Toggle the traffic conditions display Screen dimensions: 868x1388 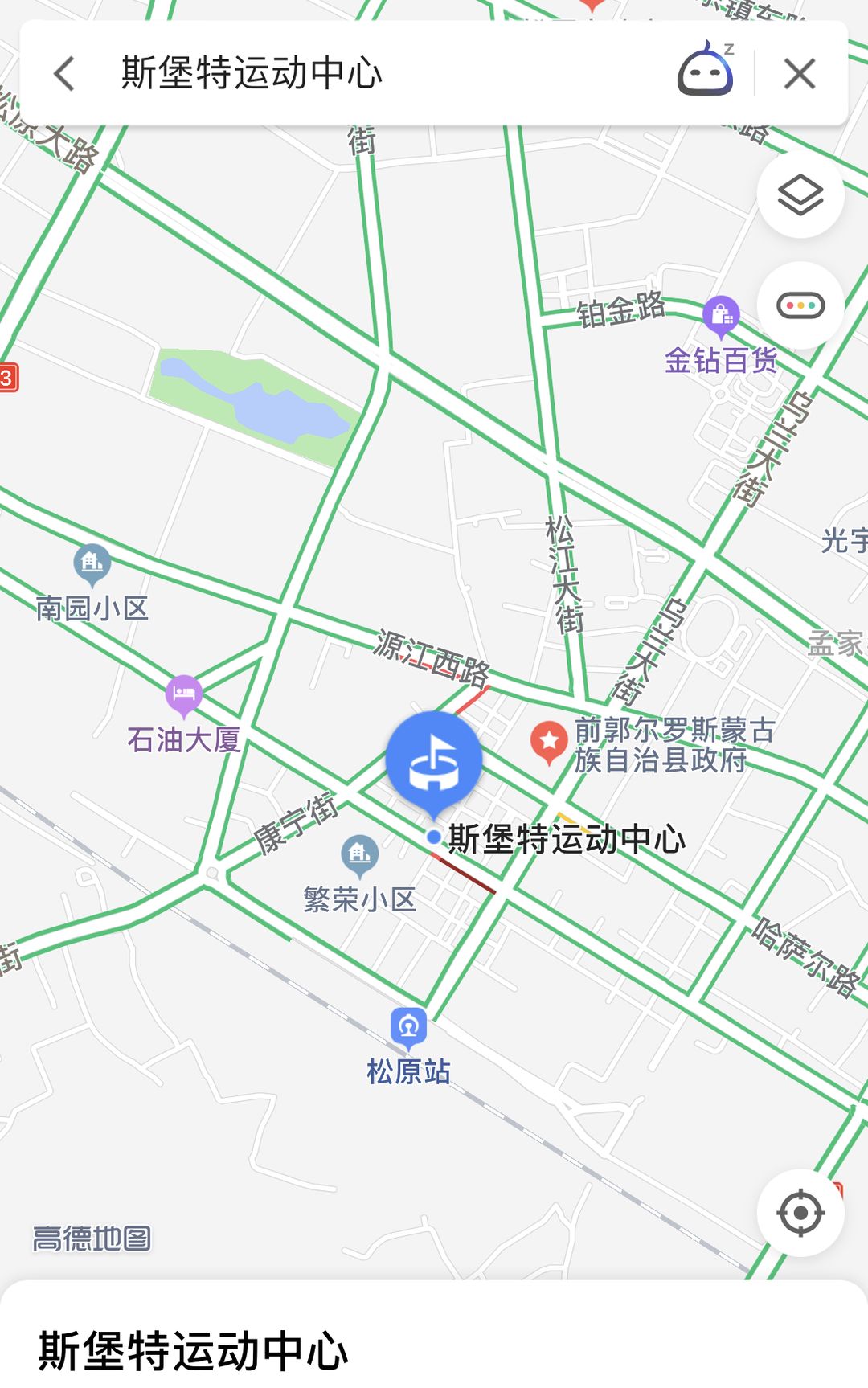[x=800, y=305]
